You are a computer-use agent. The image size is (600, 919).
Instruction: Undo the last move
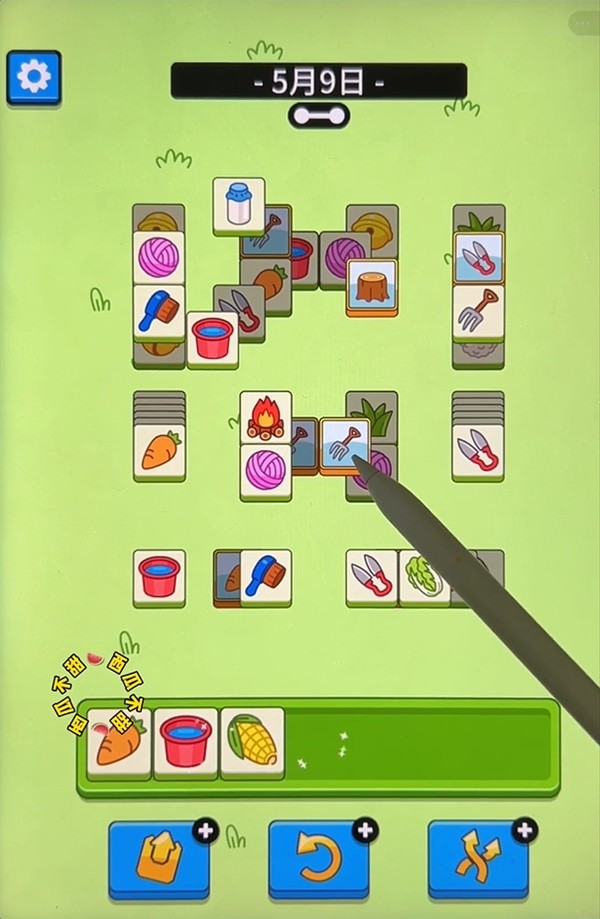point(318,858)
